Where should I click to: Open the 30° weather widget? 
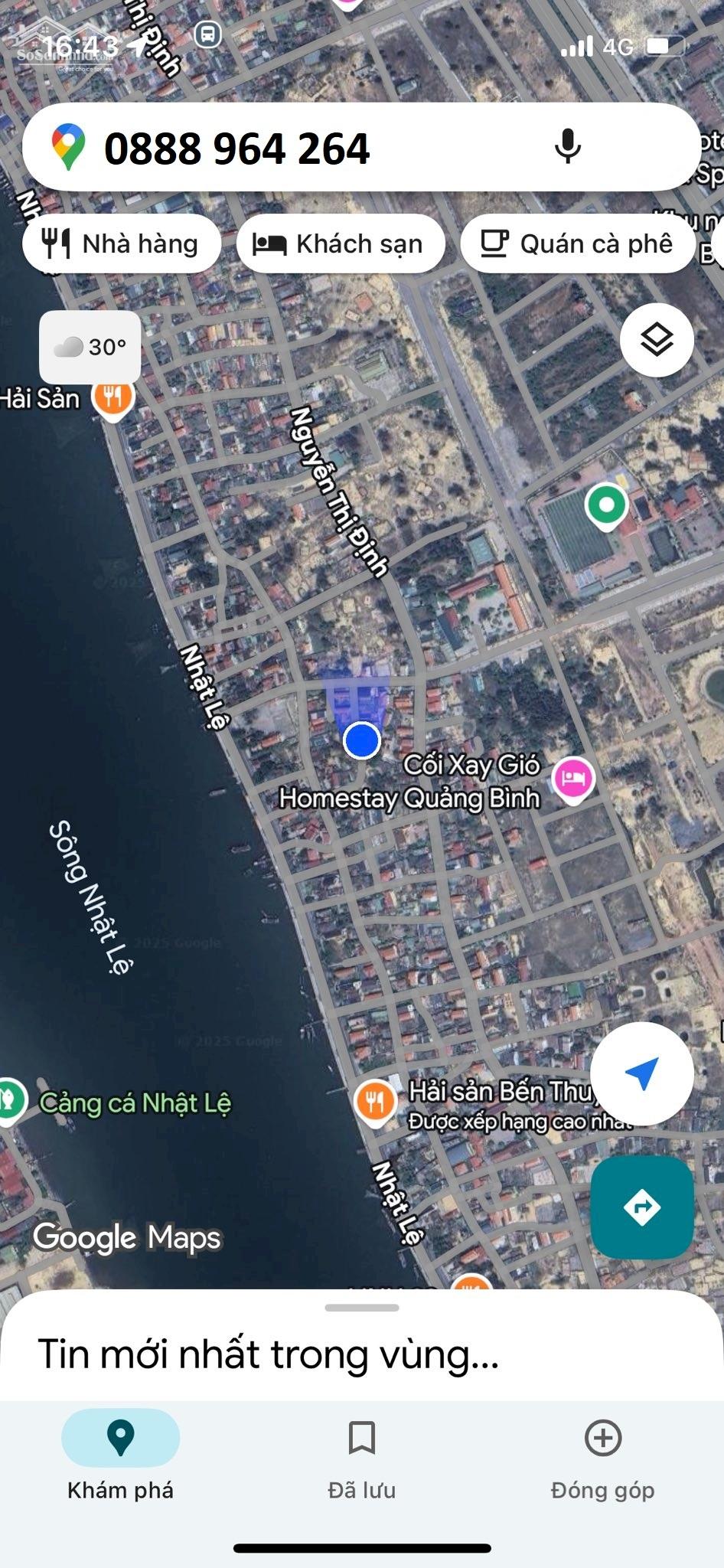(90, 347)
